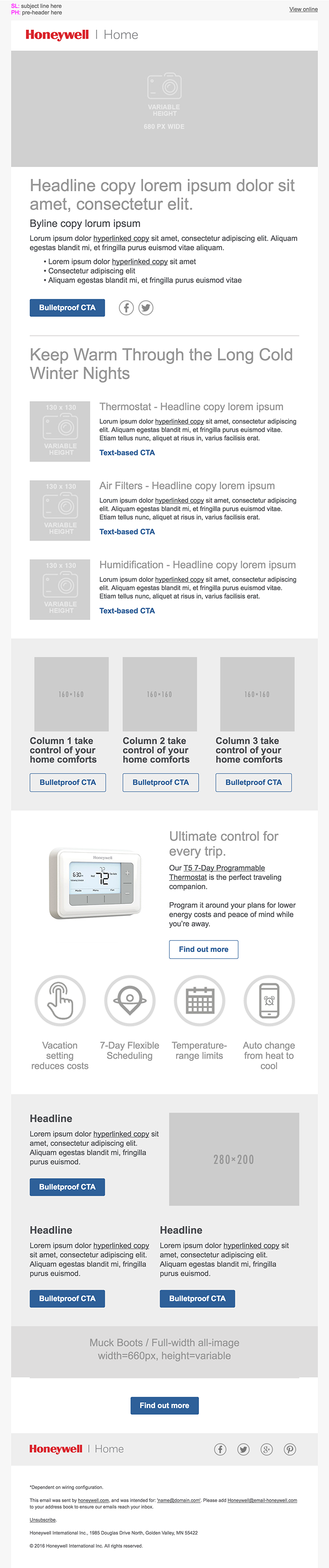
Task: Open the Twitter icon in the footer
Action: (x=243, y=1449)
